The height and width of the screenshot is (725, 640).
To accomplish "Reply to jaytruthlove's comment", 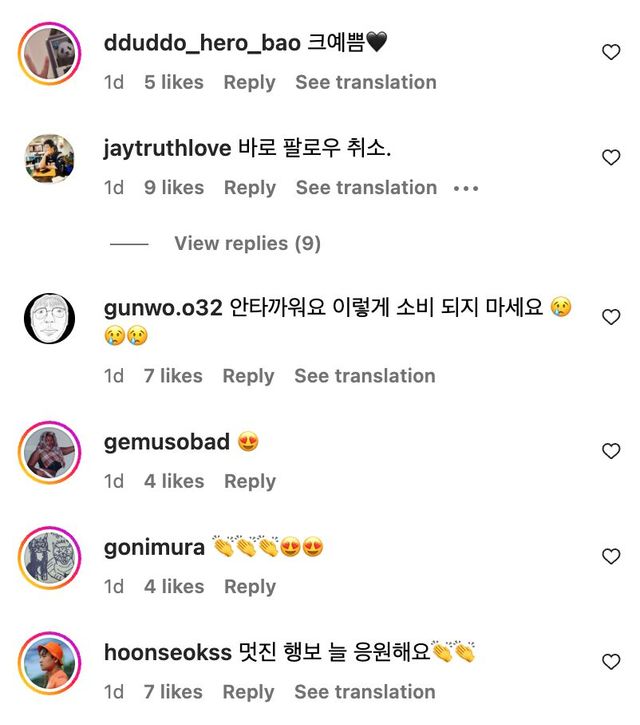I will [x=249, y=187].
